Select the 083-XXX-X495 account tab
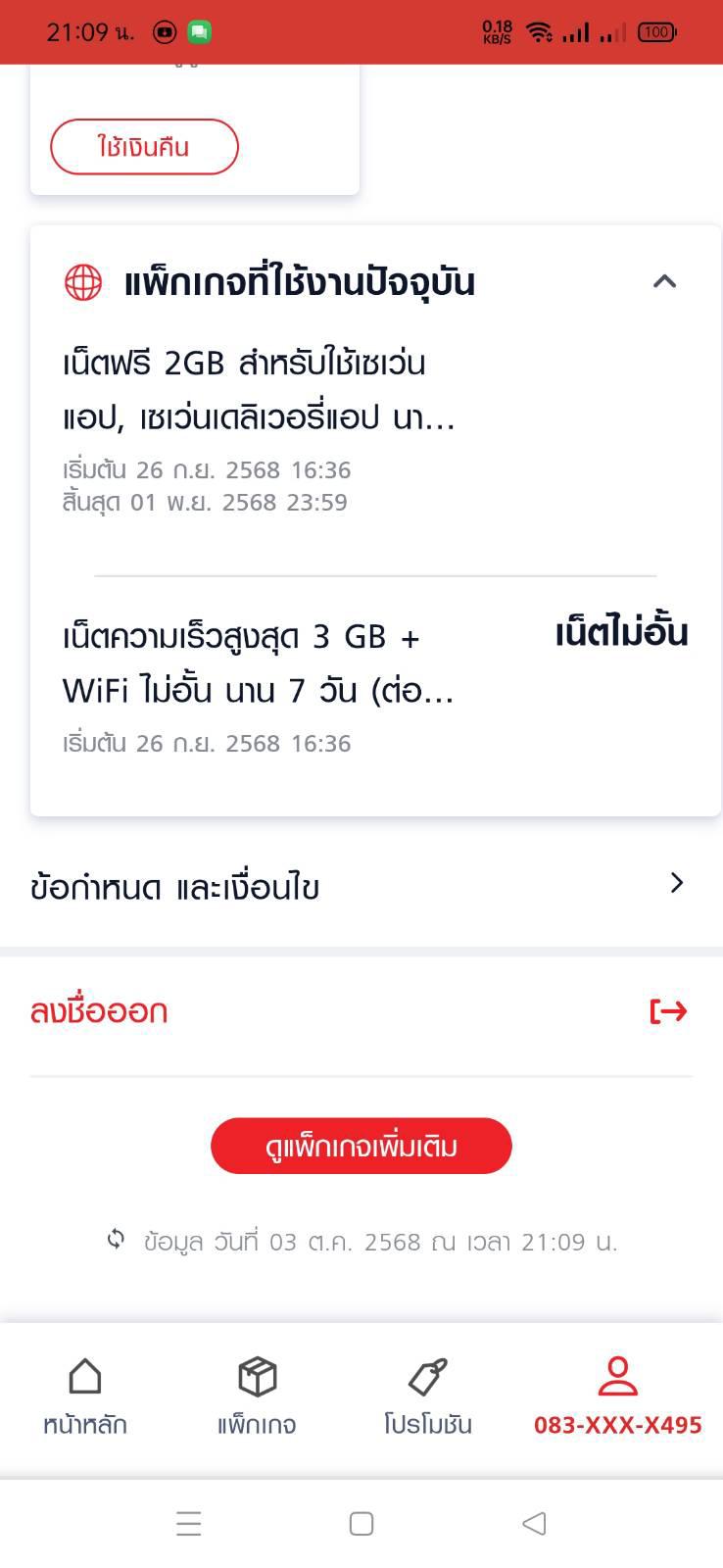This screenshot has width=723, height=1568. 617,1396
